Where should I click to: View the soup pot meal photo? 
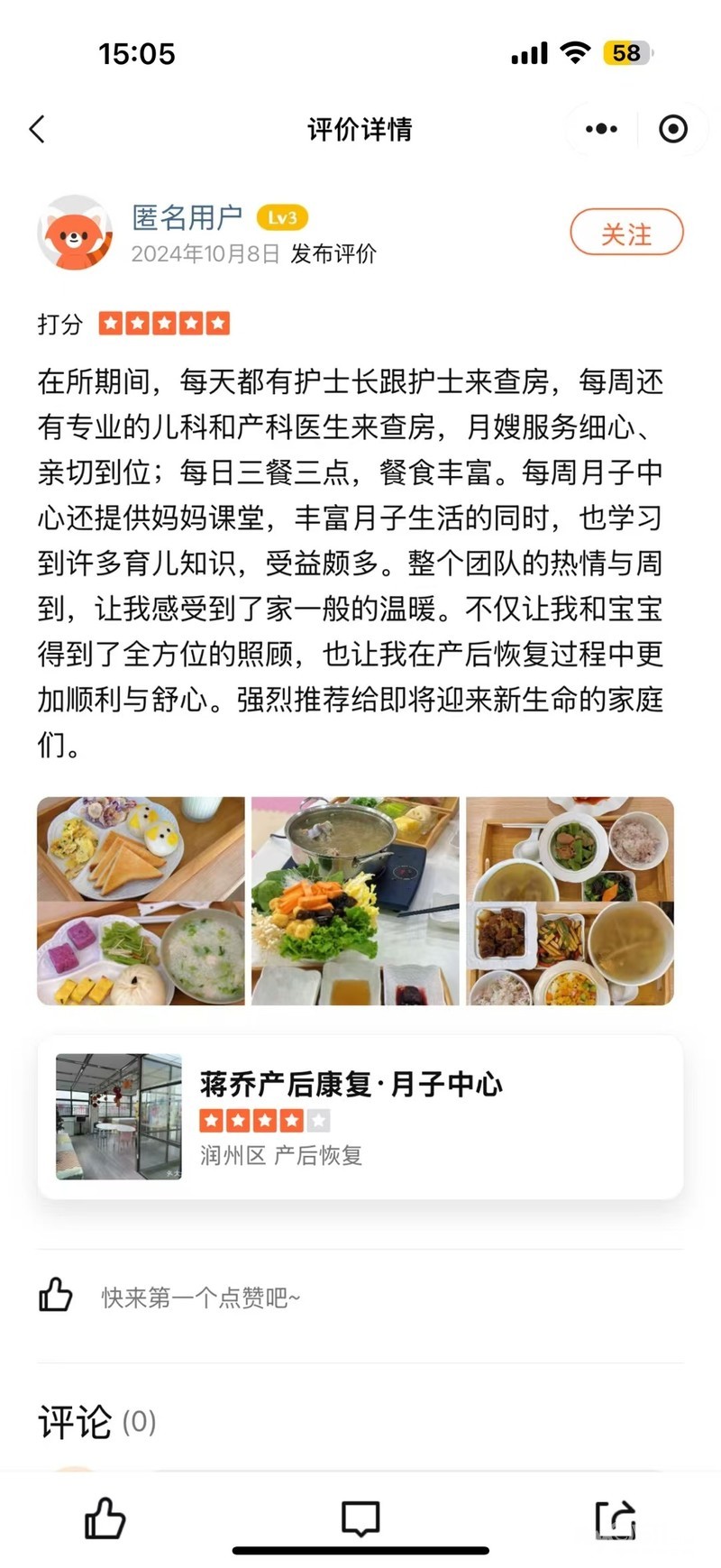tap(355, 901)
